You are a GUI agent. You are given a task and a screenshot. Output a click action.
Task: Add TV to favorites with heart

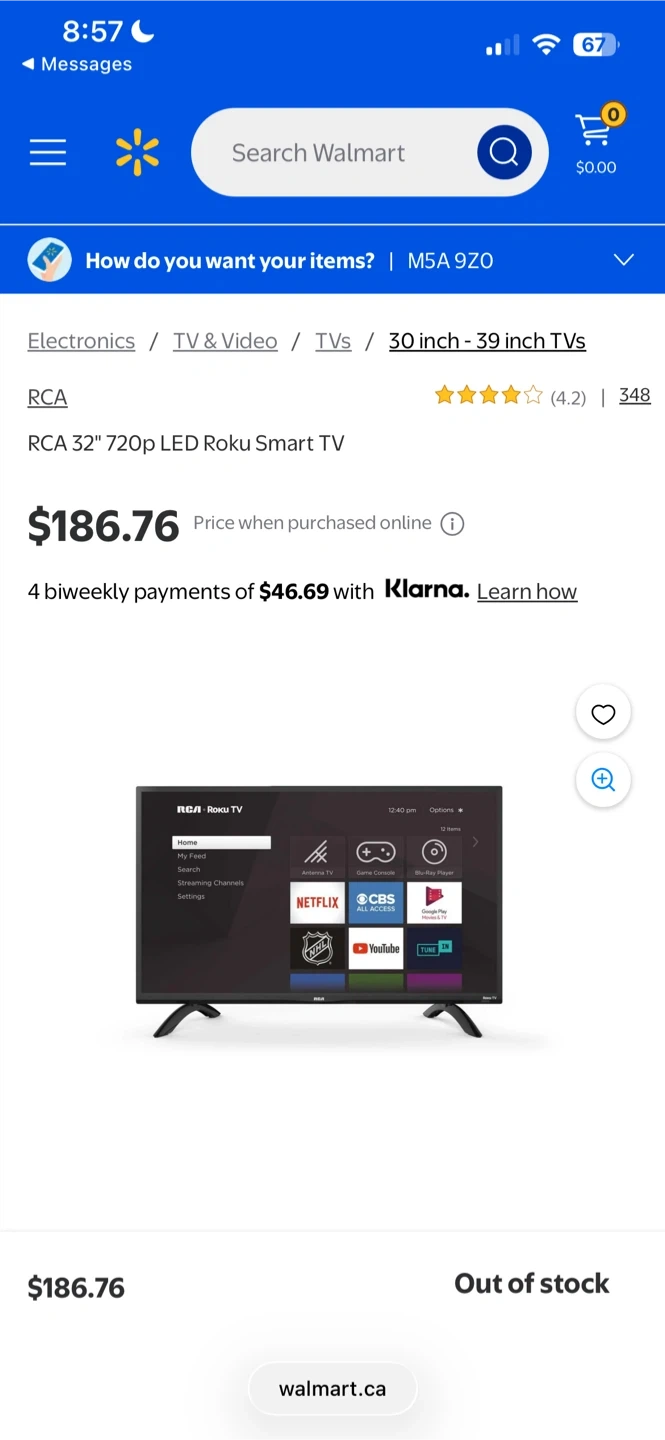point(603,714)
